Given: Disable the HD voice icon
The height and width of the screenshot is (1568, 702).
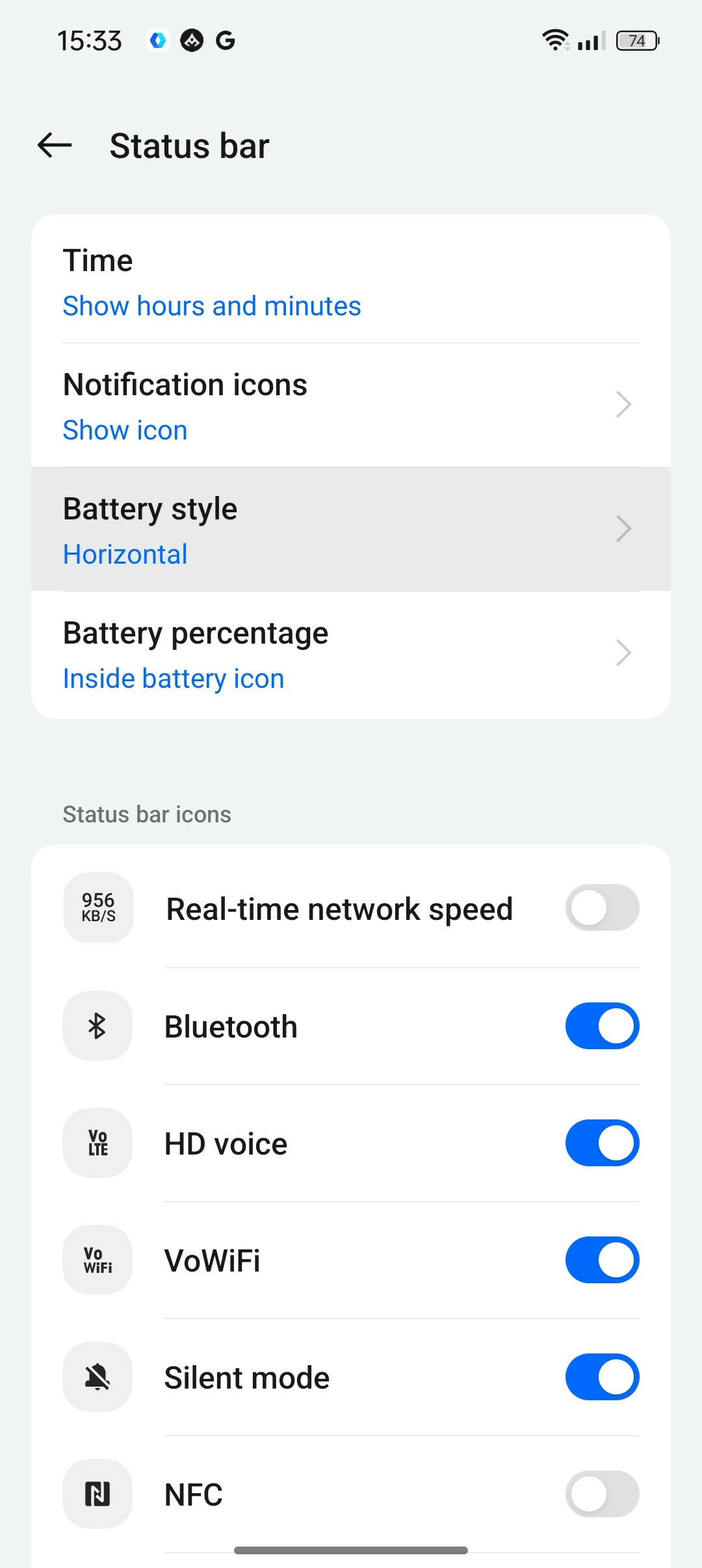Looking at the screenshot, I should coord(602,1143).
